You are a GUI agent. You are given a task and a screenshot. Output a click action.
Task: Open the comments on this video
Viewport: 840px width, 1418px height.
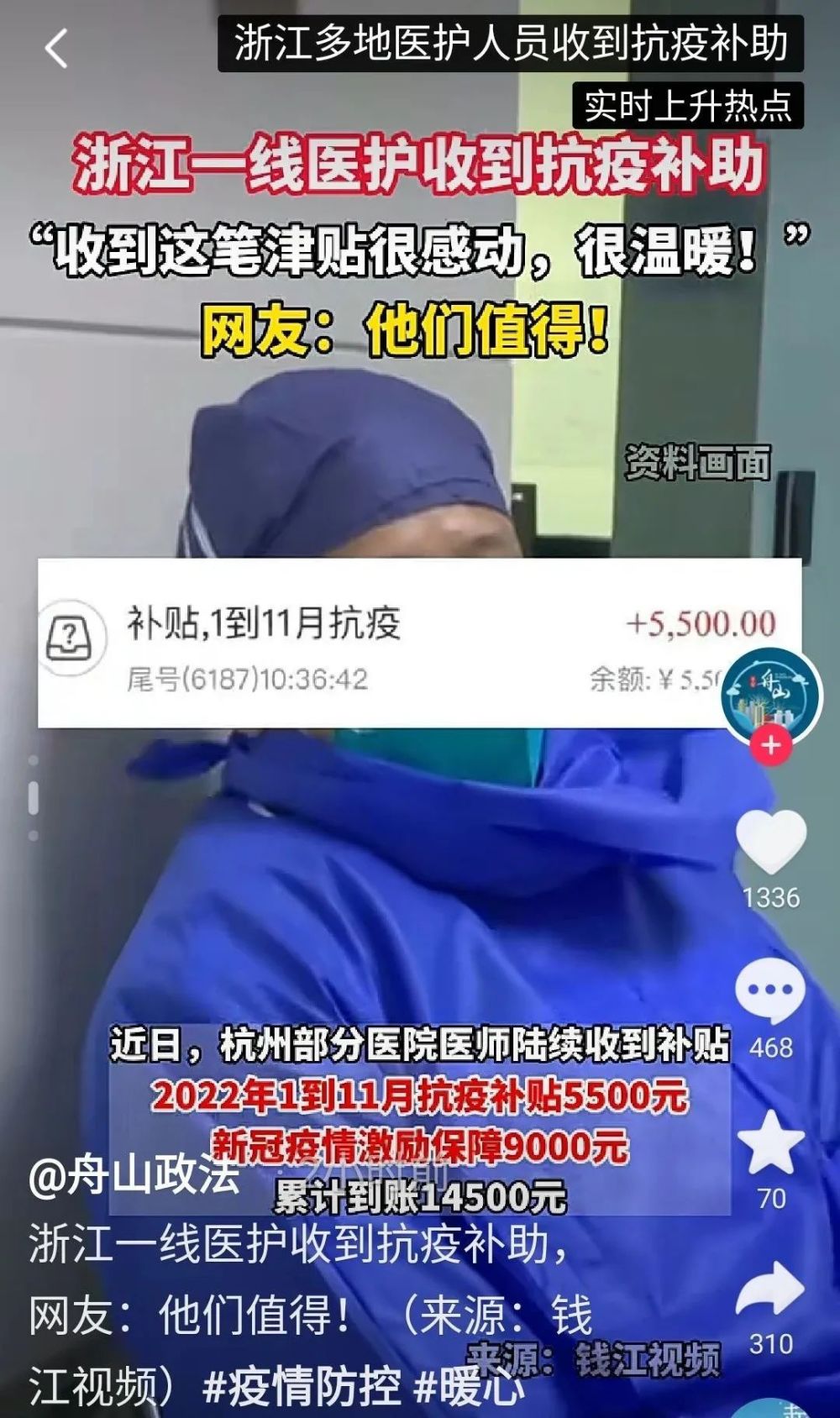770,991
